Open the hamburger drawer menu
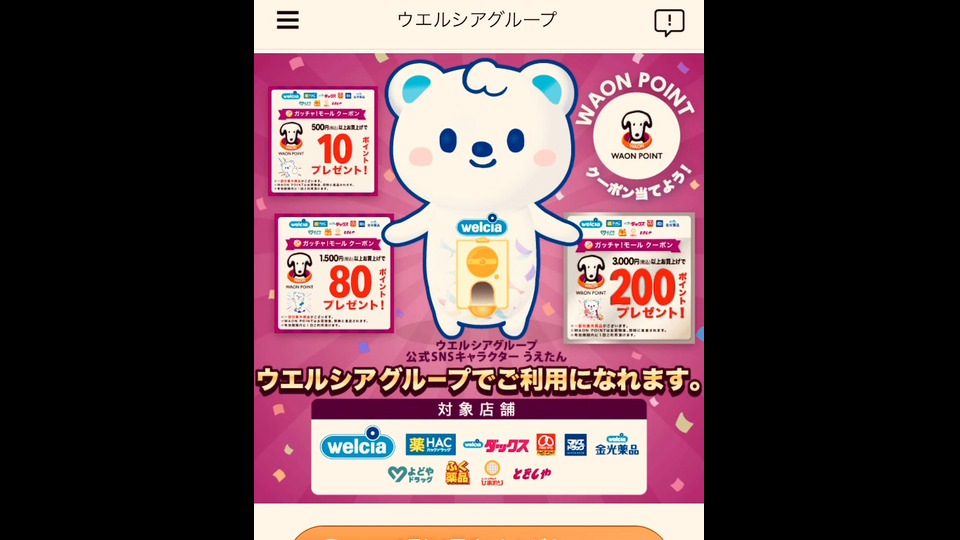The image size is (960, 540). [x=288, y=20]
